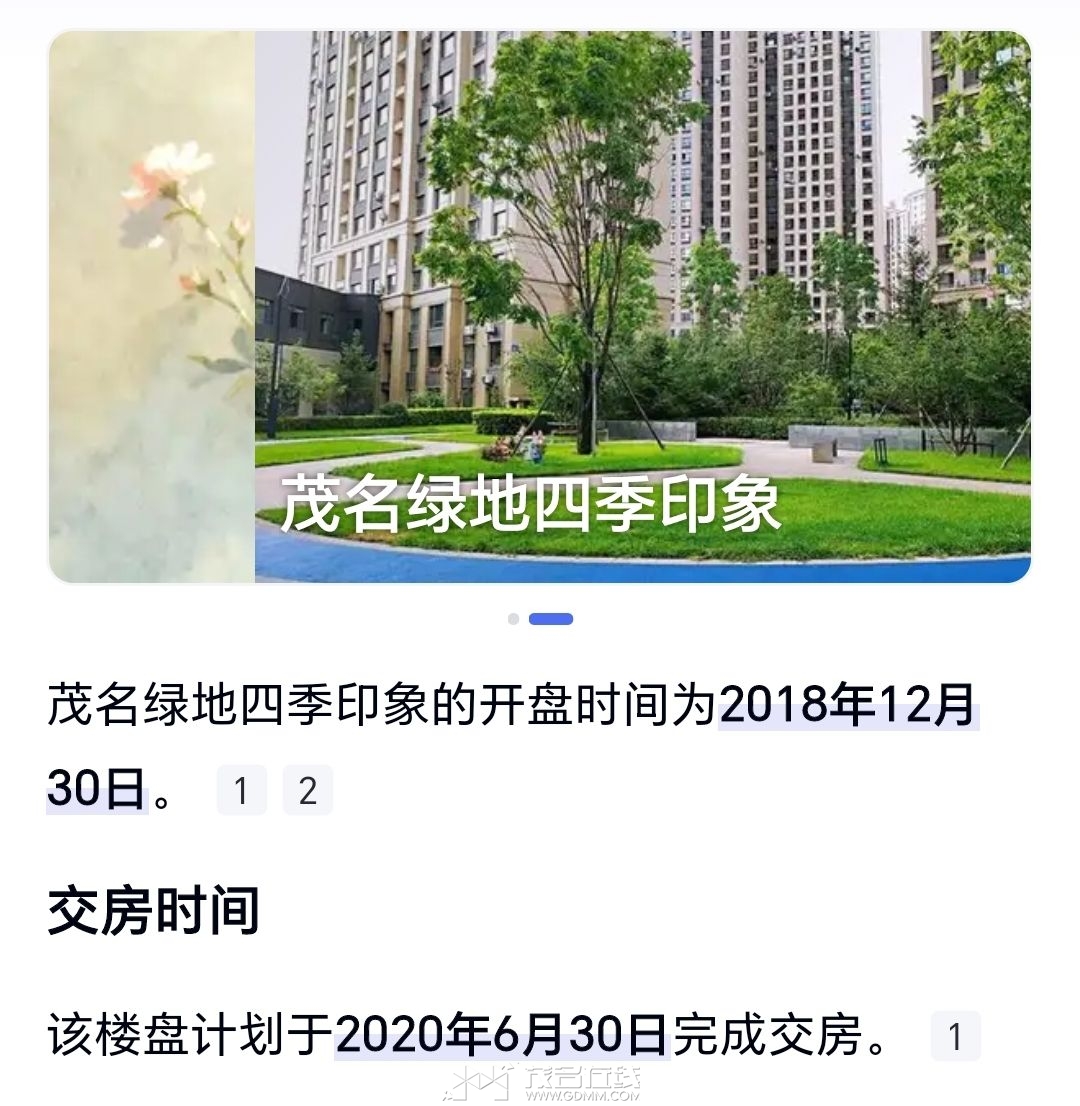This screenshot has width=1080, height=1106.
Task: Open the 茂名绿地四季印象 image card
Action: coord(540,306)
